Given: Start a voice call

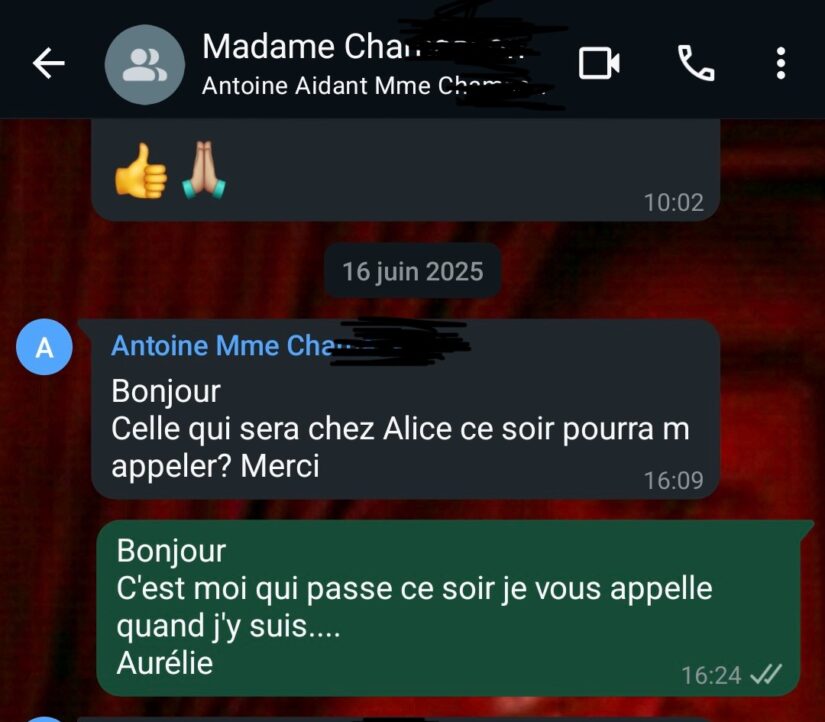Looking at the screenshot, I should [x=695, y=64].
